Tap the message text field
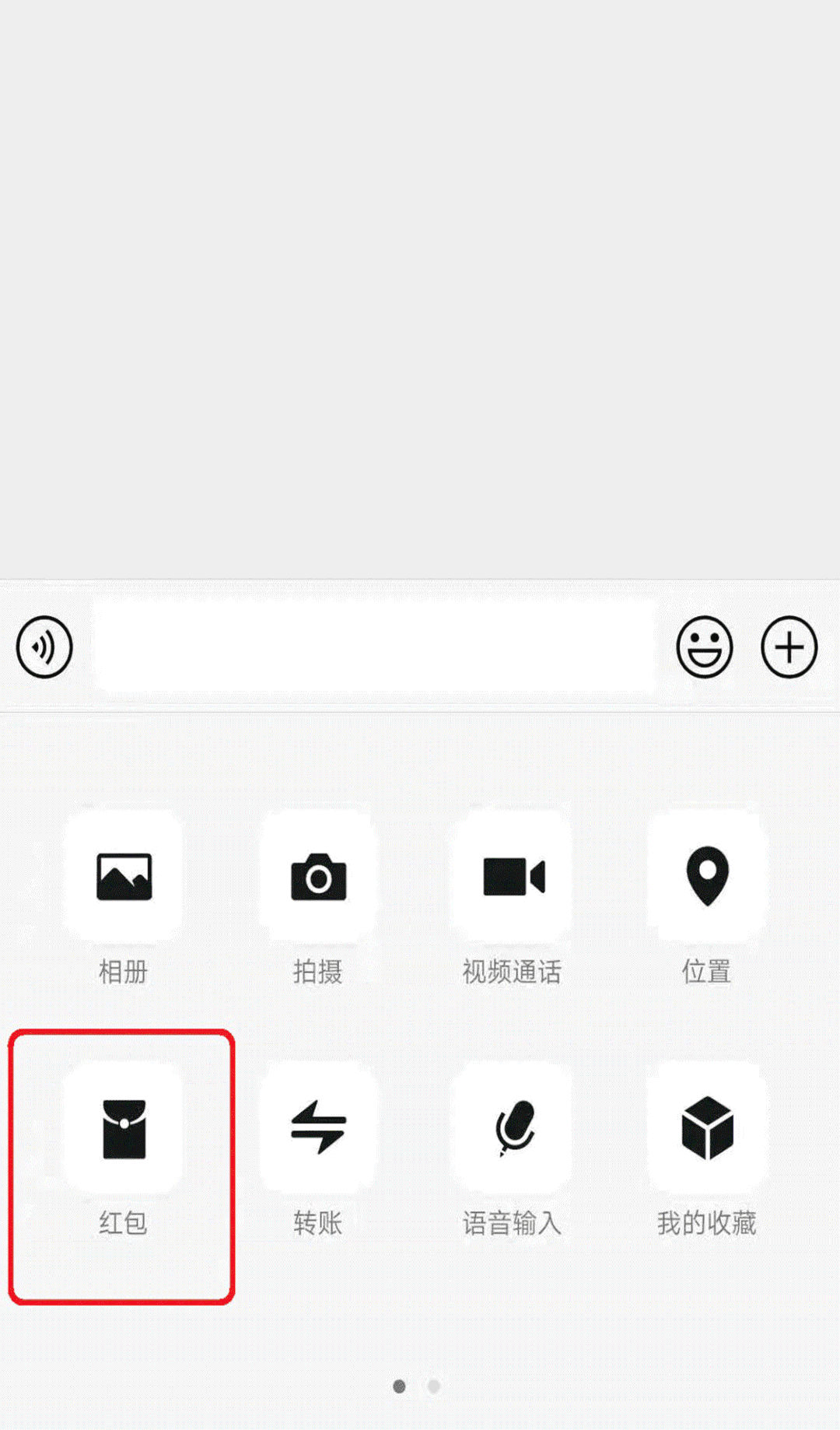This screenshot has height=1430, width=840. click(374, 646)
